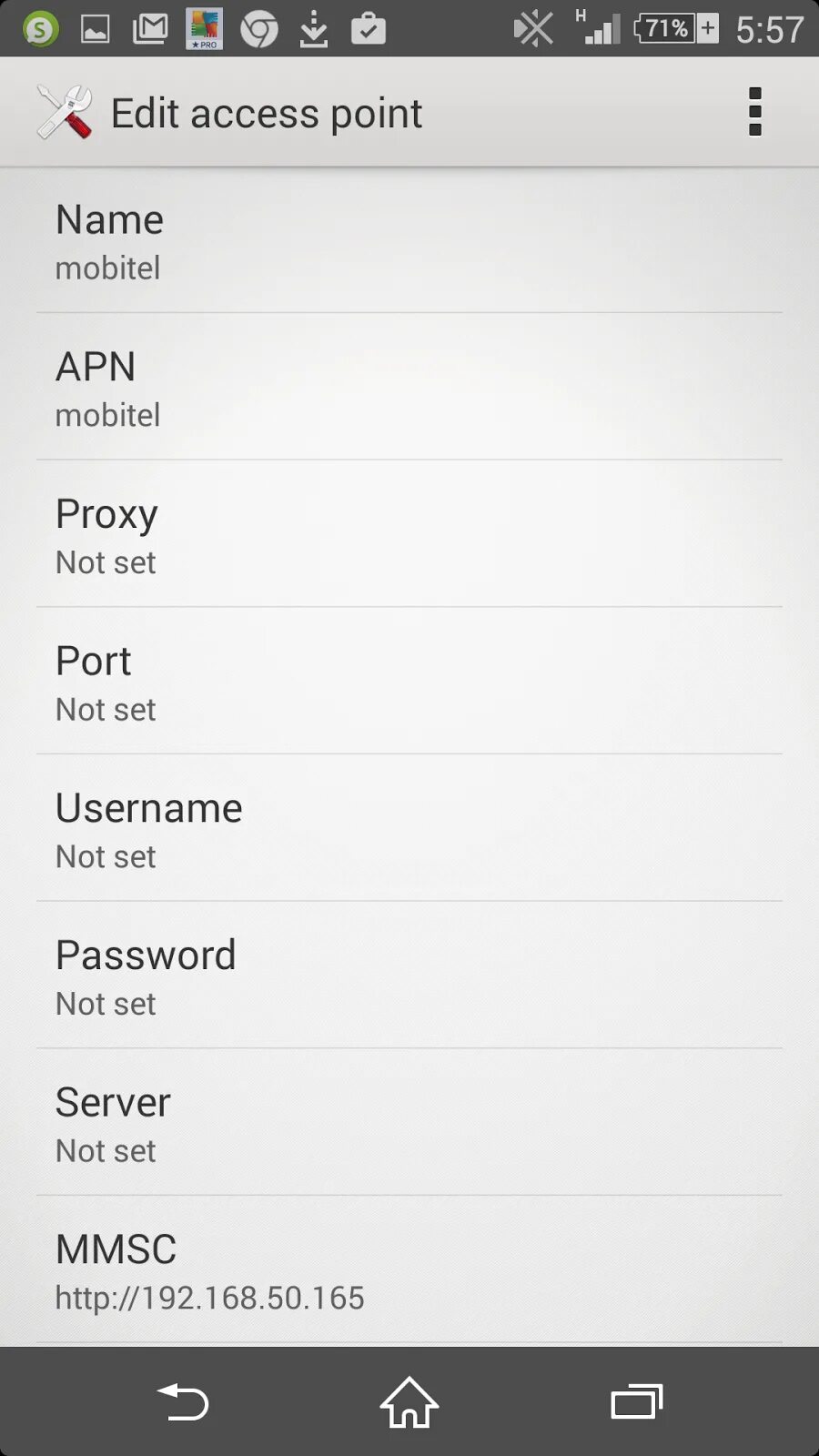Image resolution: width=819 pixels, height=1456 pixels.
Task: Configure the Server setting
Action: coord(409,1124)
